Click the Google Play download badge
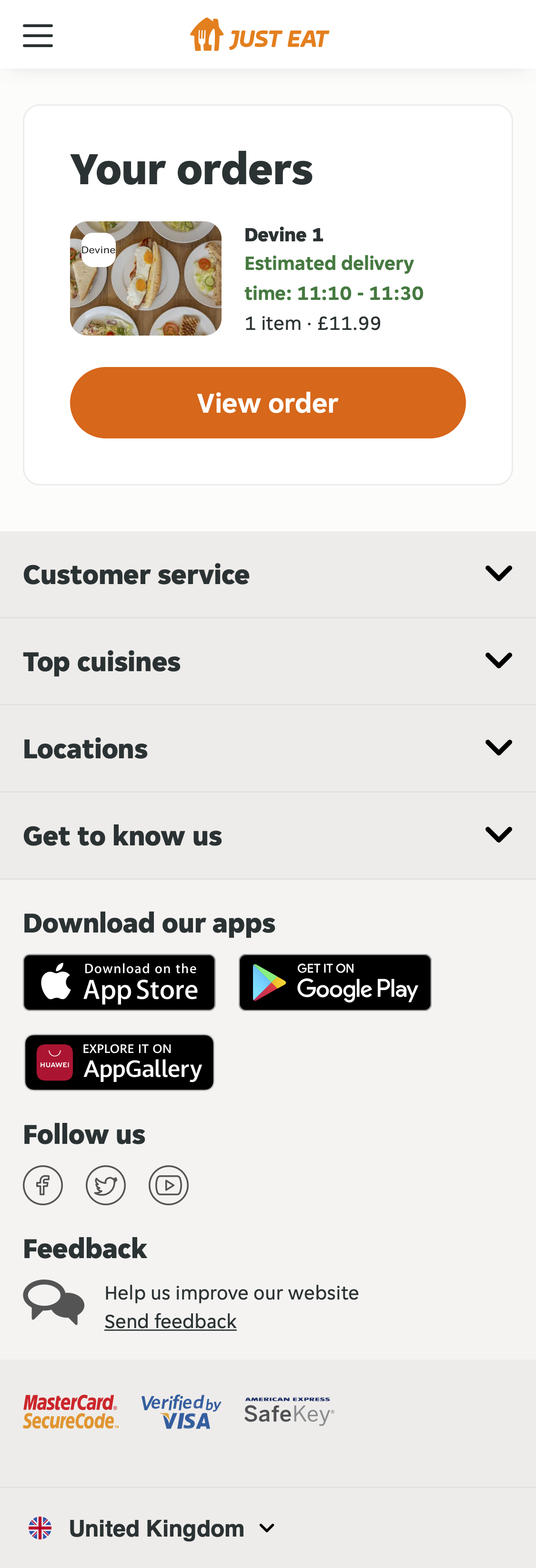The image size is (536, 1568). (334, 982)
